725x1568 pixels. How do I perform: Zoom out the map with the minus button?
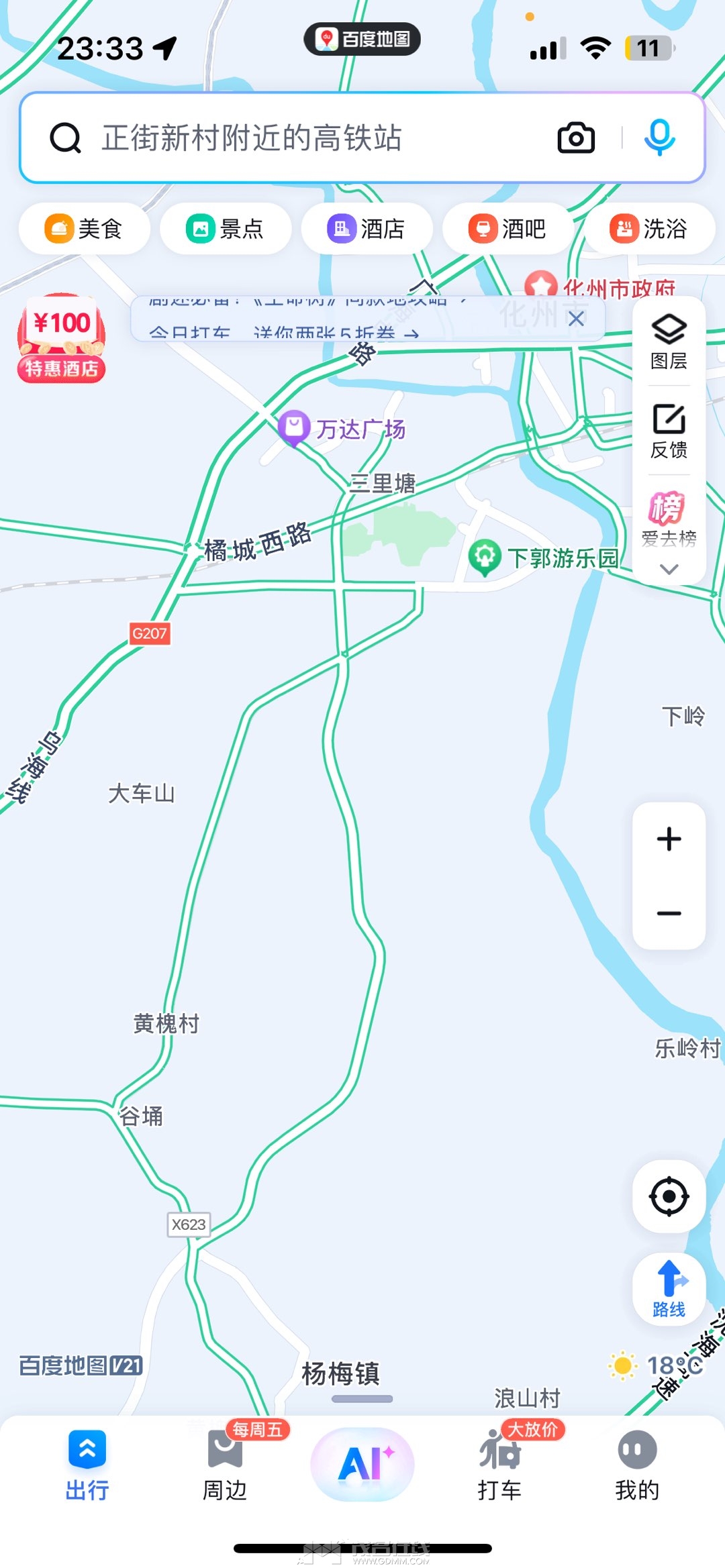tap(669, 913)
